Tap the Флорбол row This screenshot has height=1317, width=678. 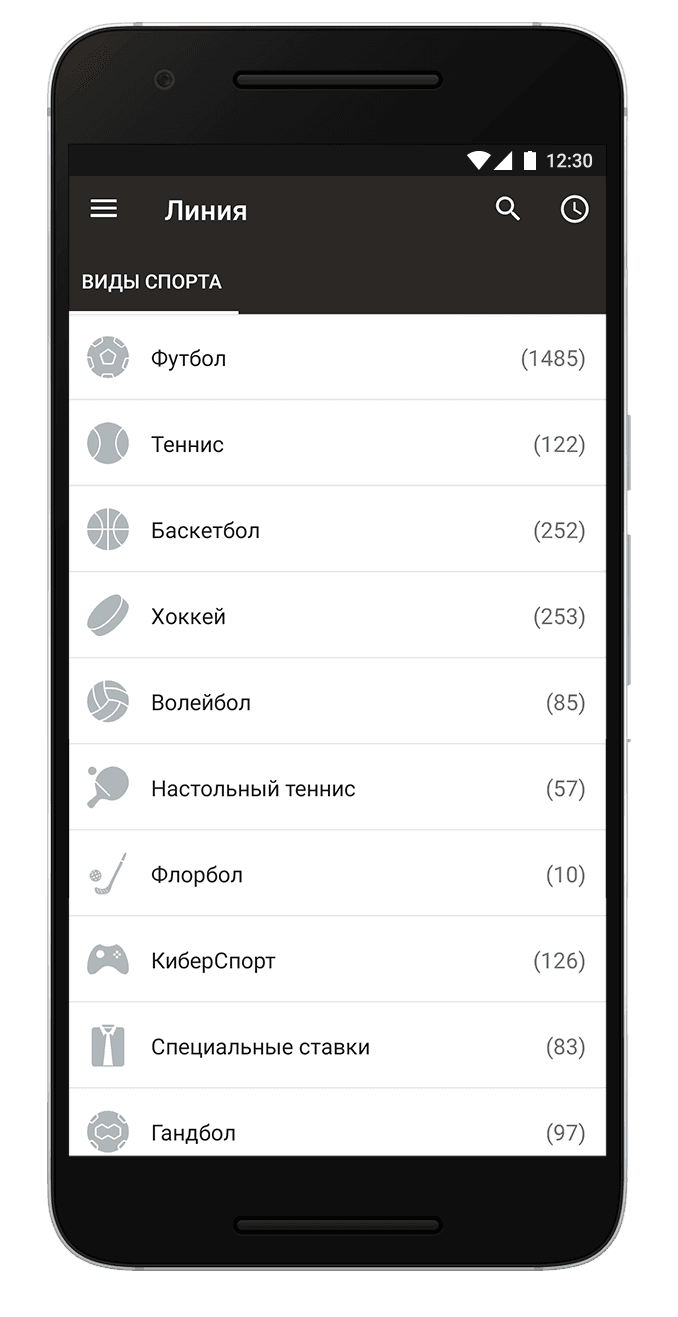point(337,874)
